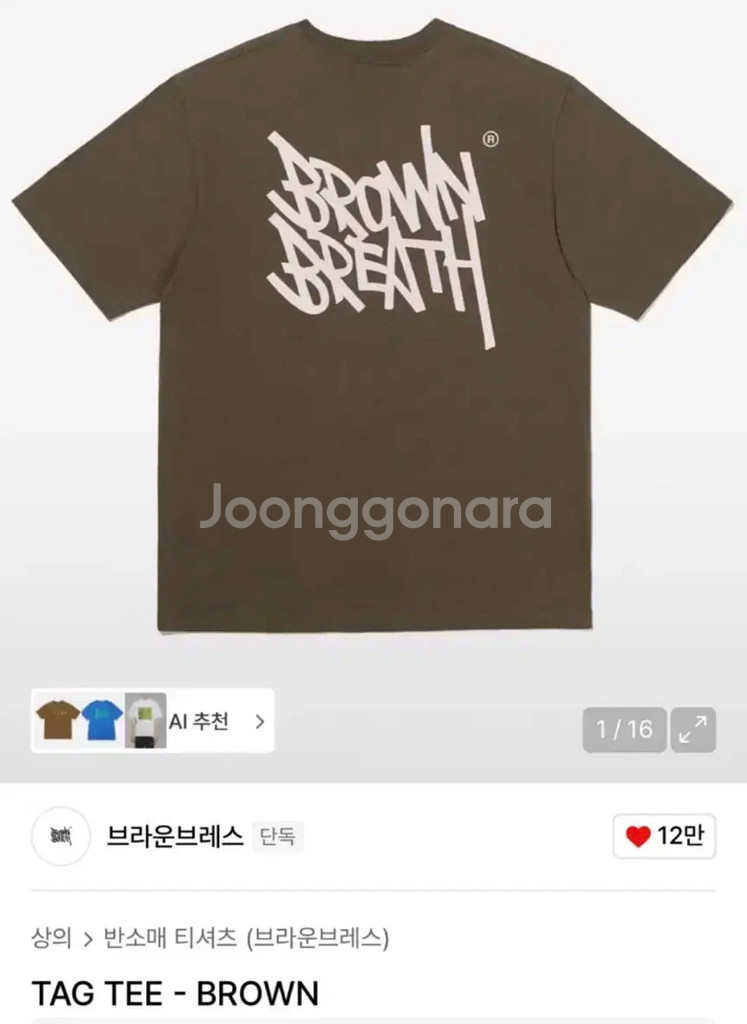Open 반소매 티셔츠 (브라운브레스) category
This screenshot has height=1024, width=747.
coord(245,938)
